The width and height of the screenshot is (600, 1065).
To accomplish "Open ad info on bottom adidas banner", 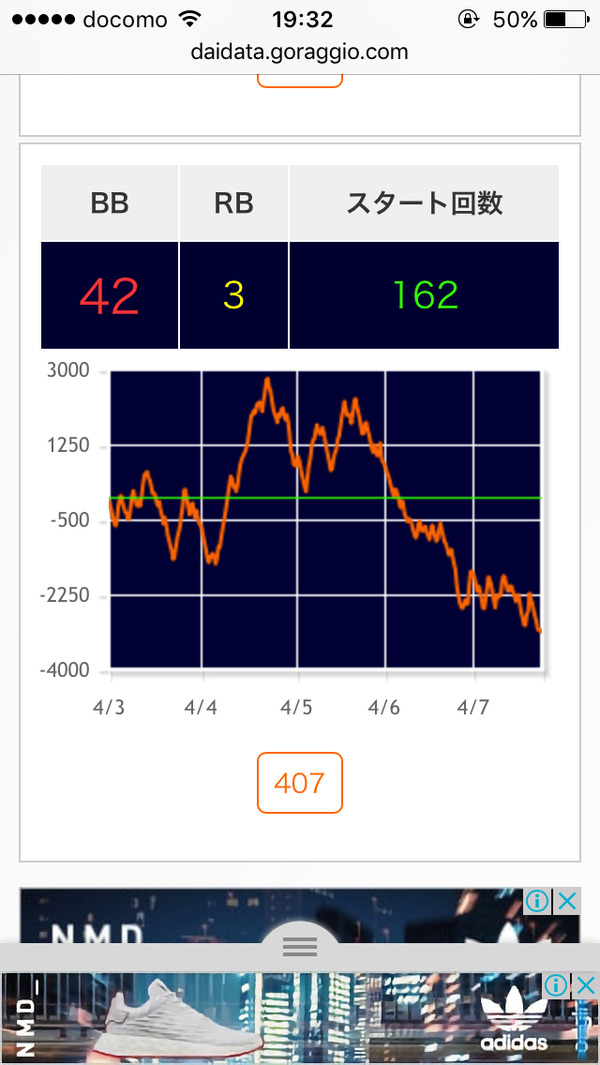I will [x=556, y=985].
